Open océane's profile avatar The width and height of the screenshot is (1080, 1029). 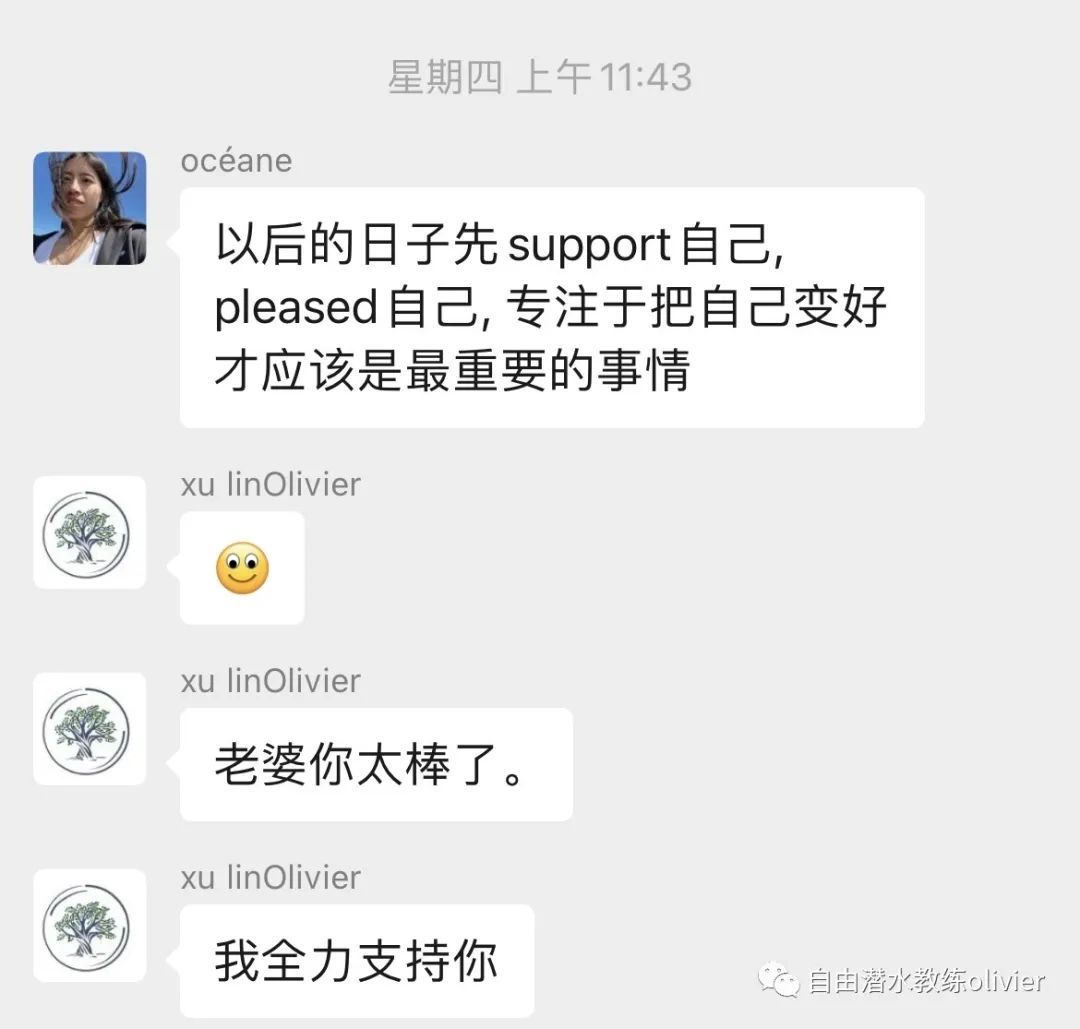click(x=90, y=208)
